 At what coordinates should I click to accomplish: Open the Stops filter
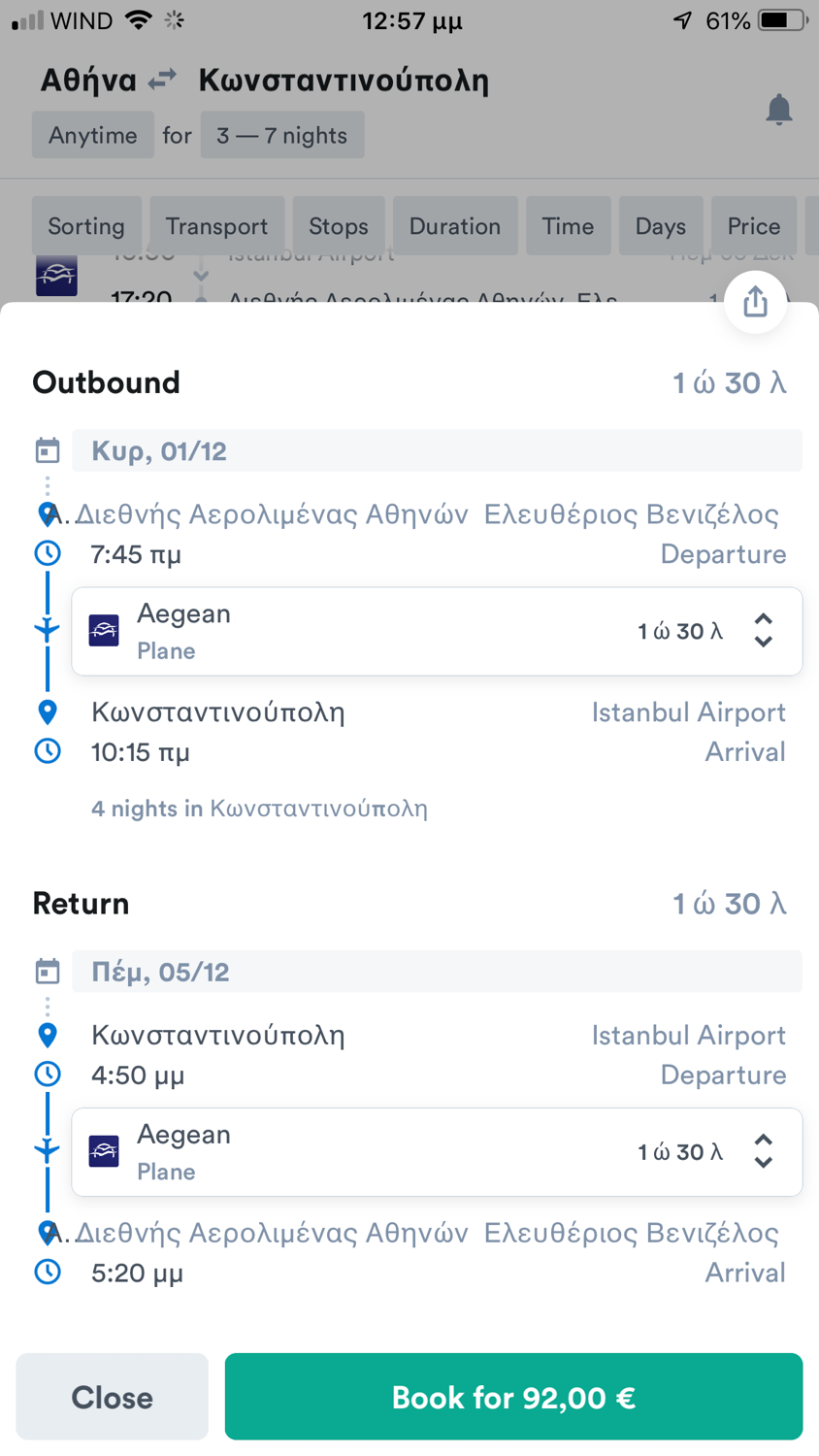339,226
